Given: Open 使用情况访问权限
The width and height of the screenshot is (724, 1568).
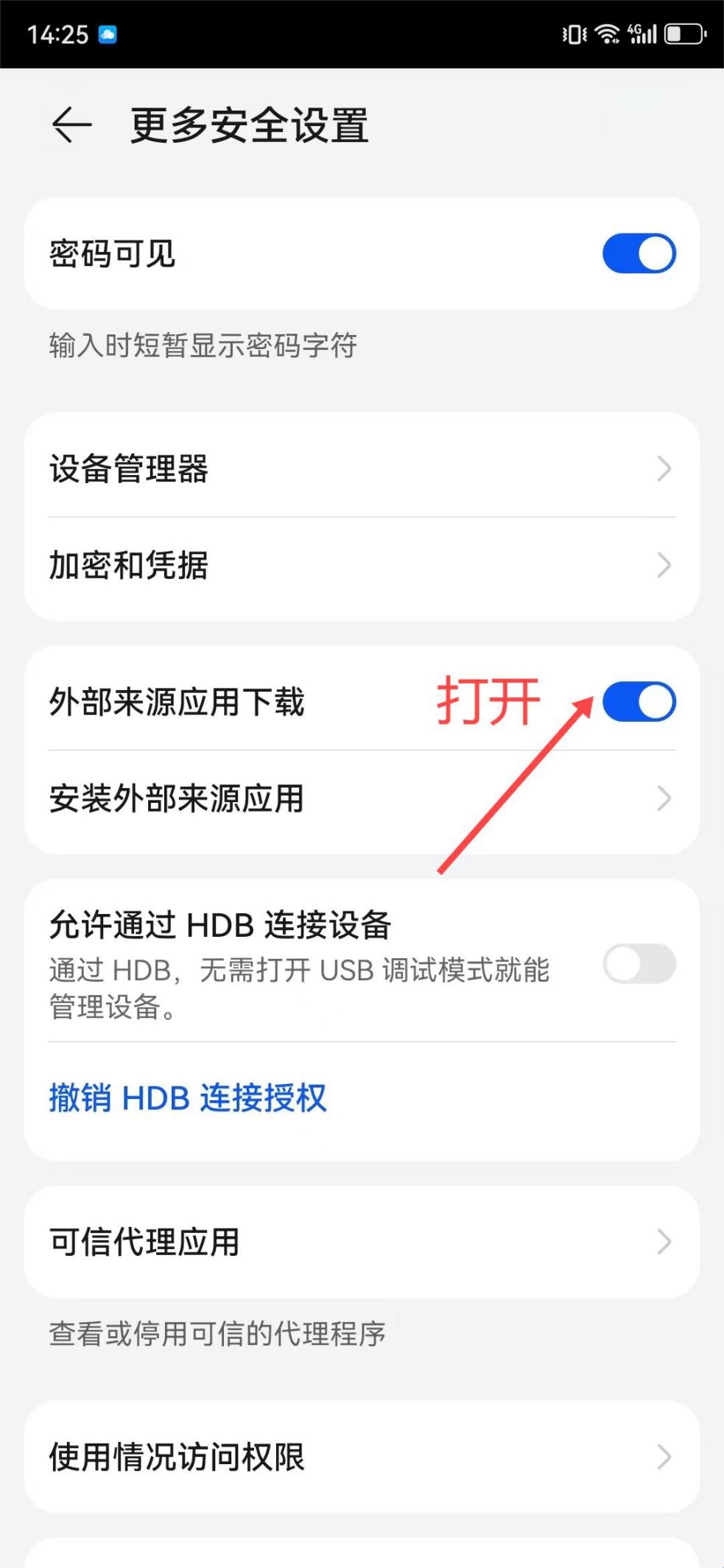Looking at the screenshot, I should [x=361, y=1457].
